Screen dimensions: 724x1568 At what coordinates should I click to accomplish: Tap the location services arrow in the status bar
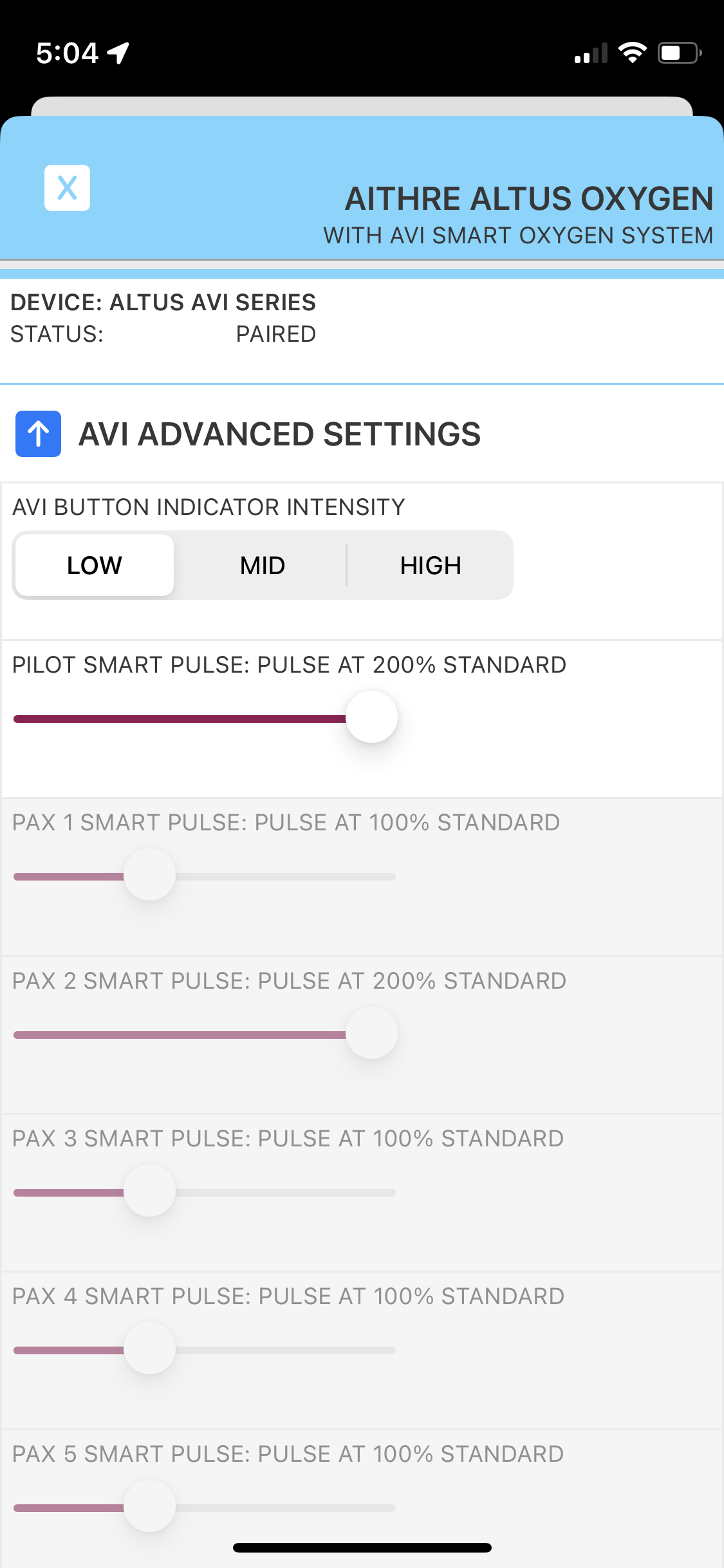coord(116,53)
